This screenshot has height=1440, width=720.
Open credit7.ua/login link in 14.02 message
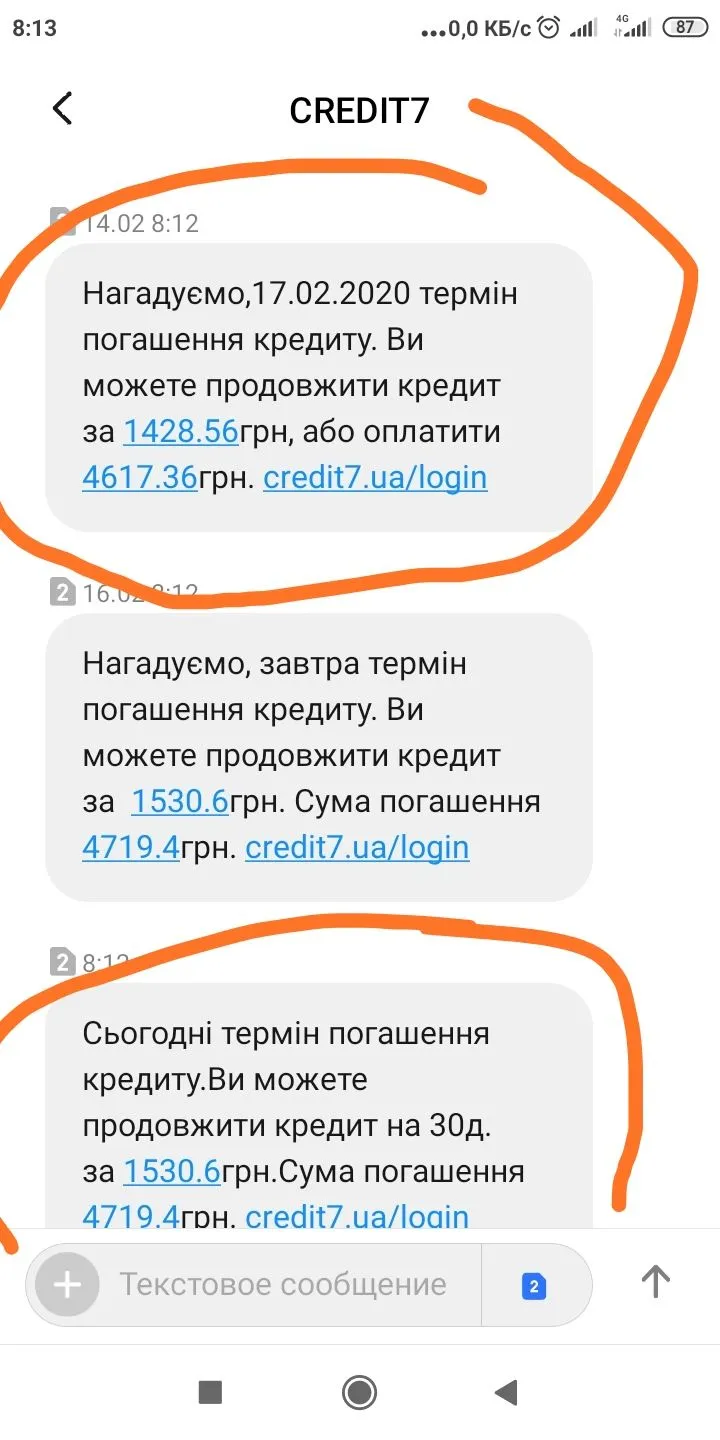[375, 478]
